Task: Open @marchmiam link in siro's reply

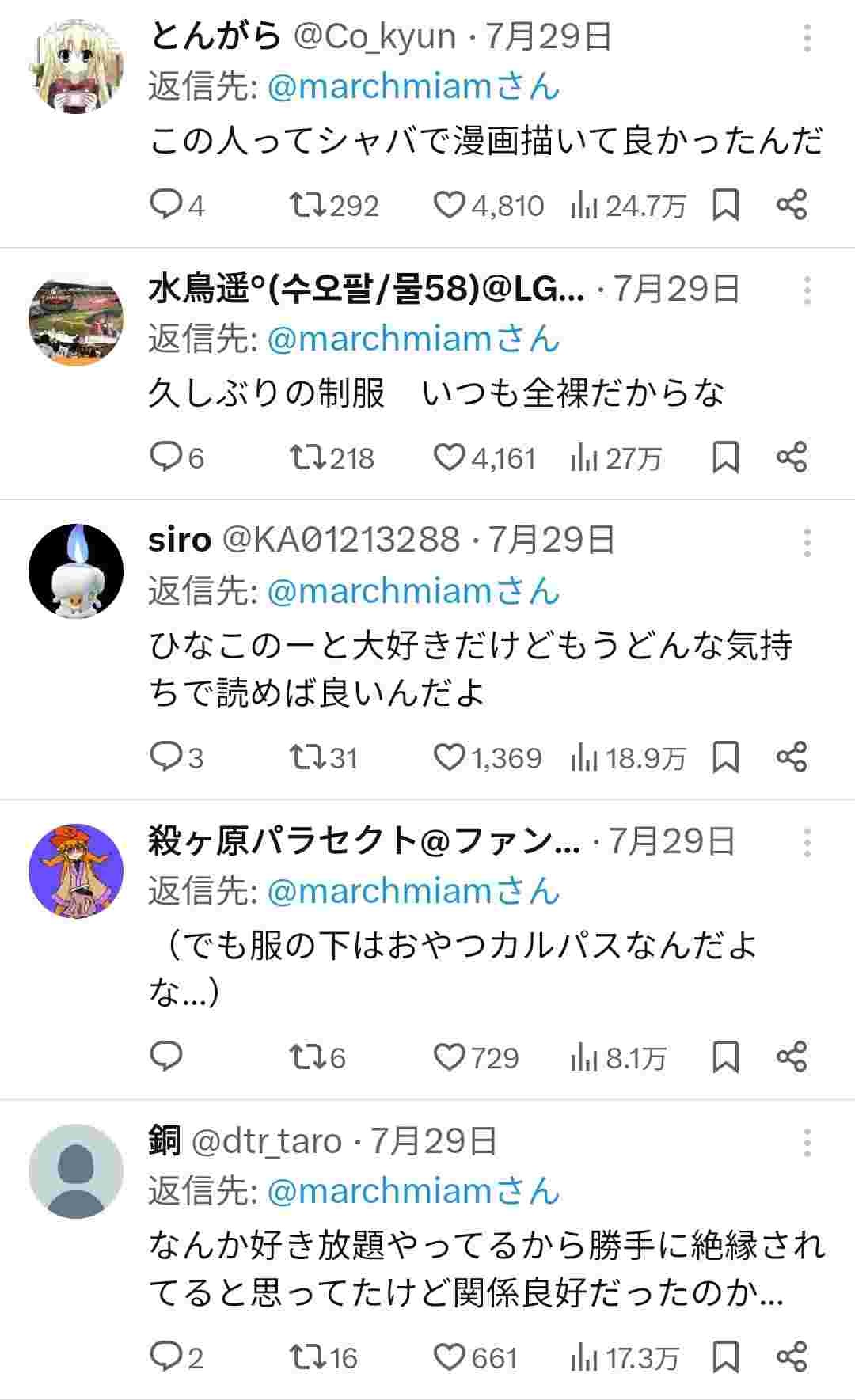Action: (x=413, y=591)
